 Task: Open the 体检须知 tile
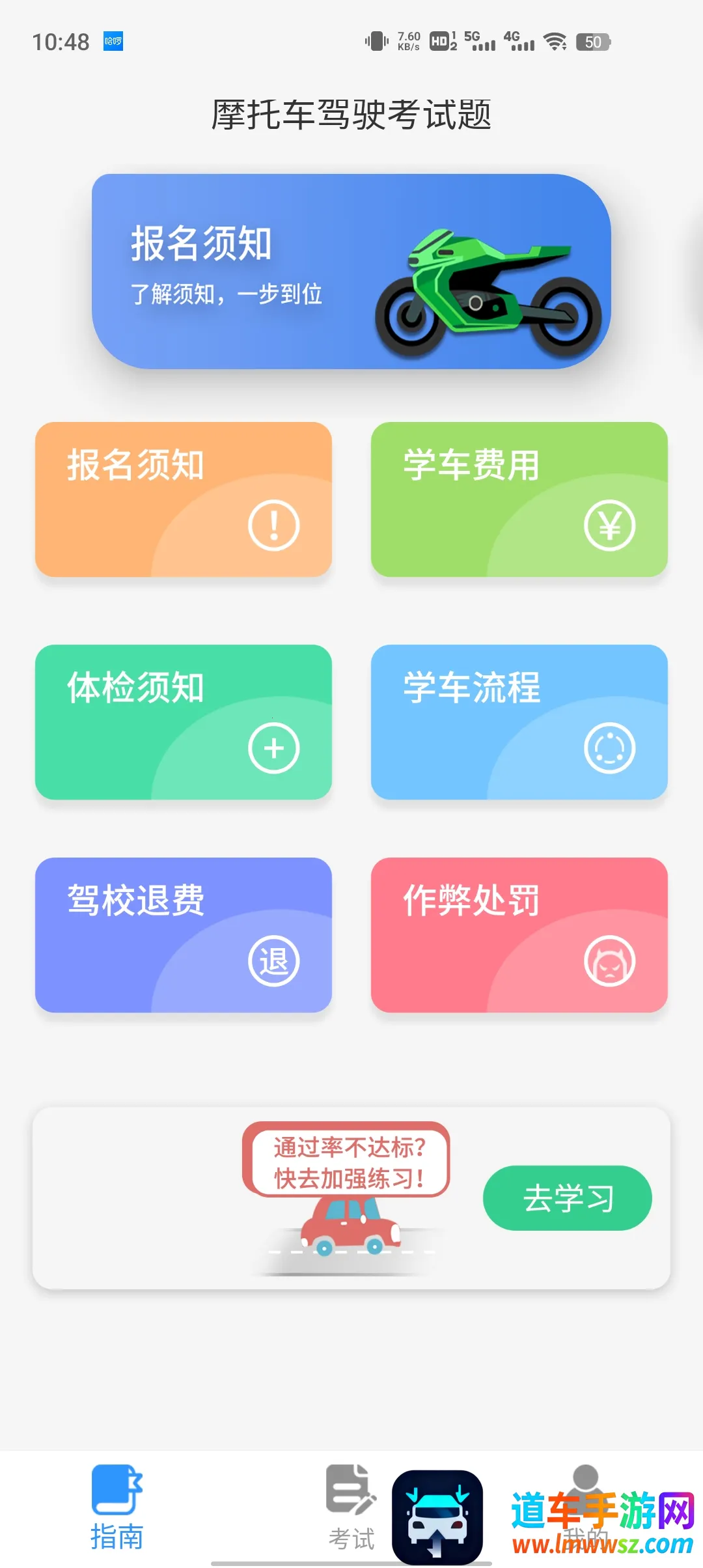click(184, 721)
